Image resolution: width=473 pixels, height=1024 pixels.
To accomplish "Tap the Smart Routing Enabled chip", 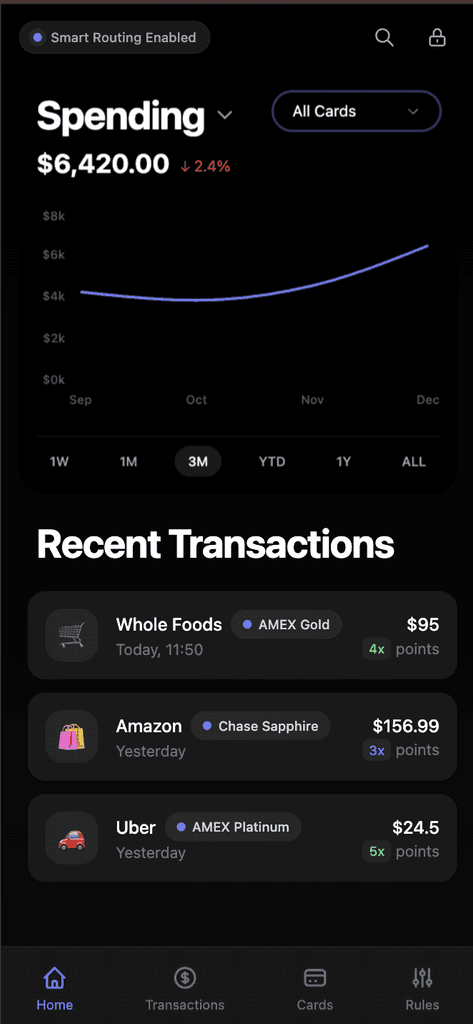I will click(x=114, y=38).
